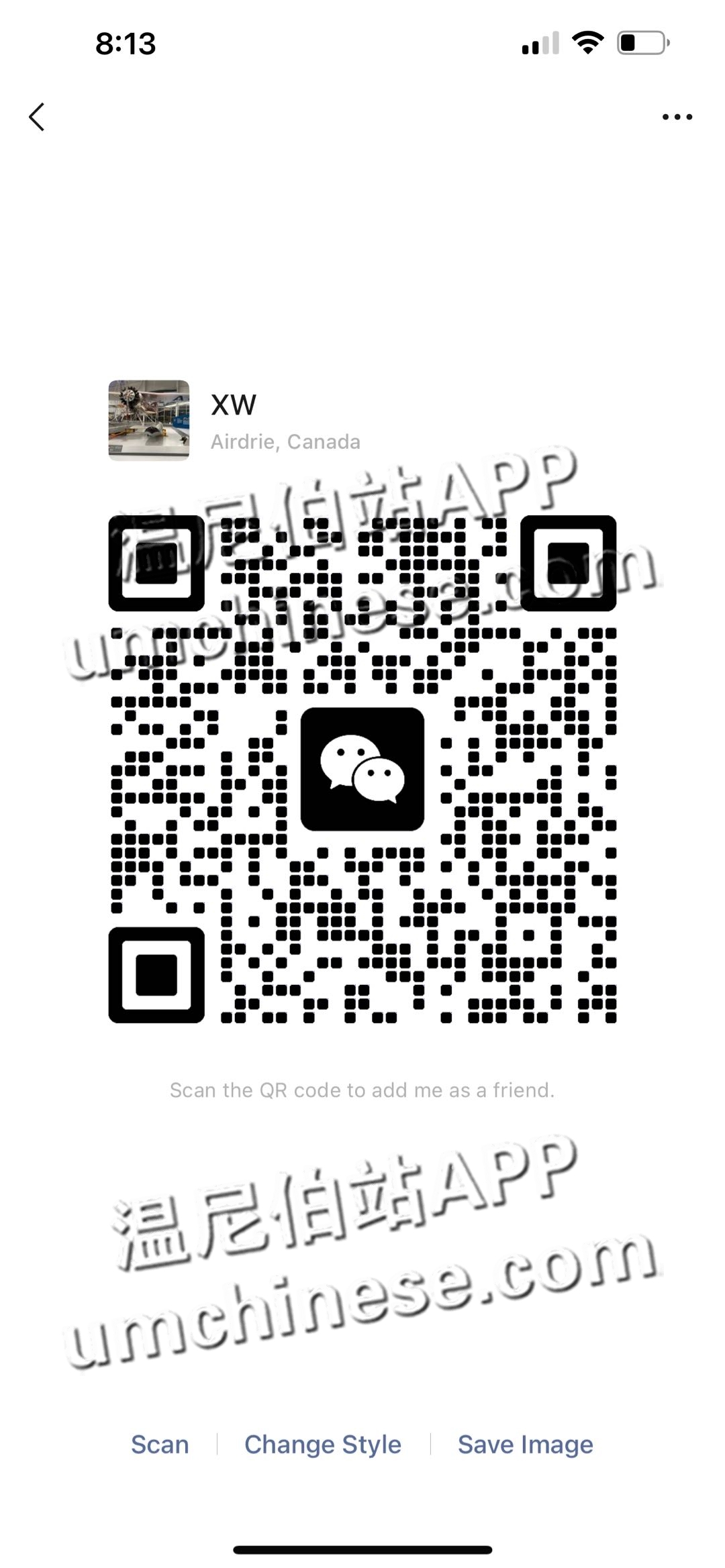Go back using the arrow icon
The height and width of the screenshot is (1568, 725).
[37, 117]
